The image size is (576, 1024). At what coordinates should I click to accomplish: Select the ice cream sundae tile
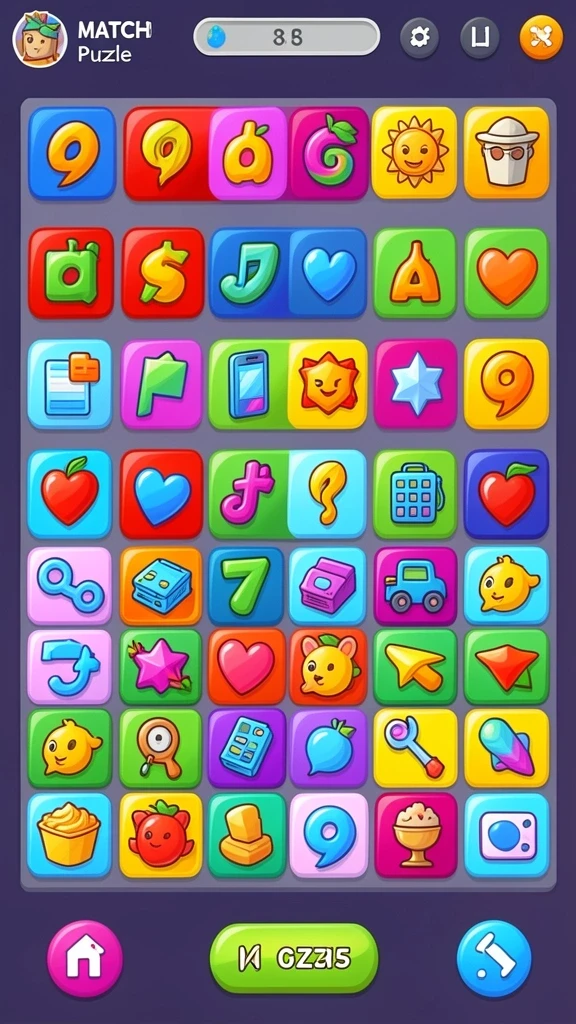point(415,835)
